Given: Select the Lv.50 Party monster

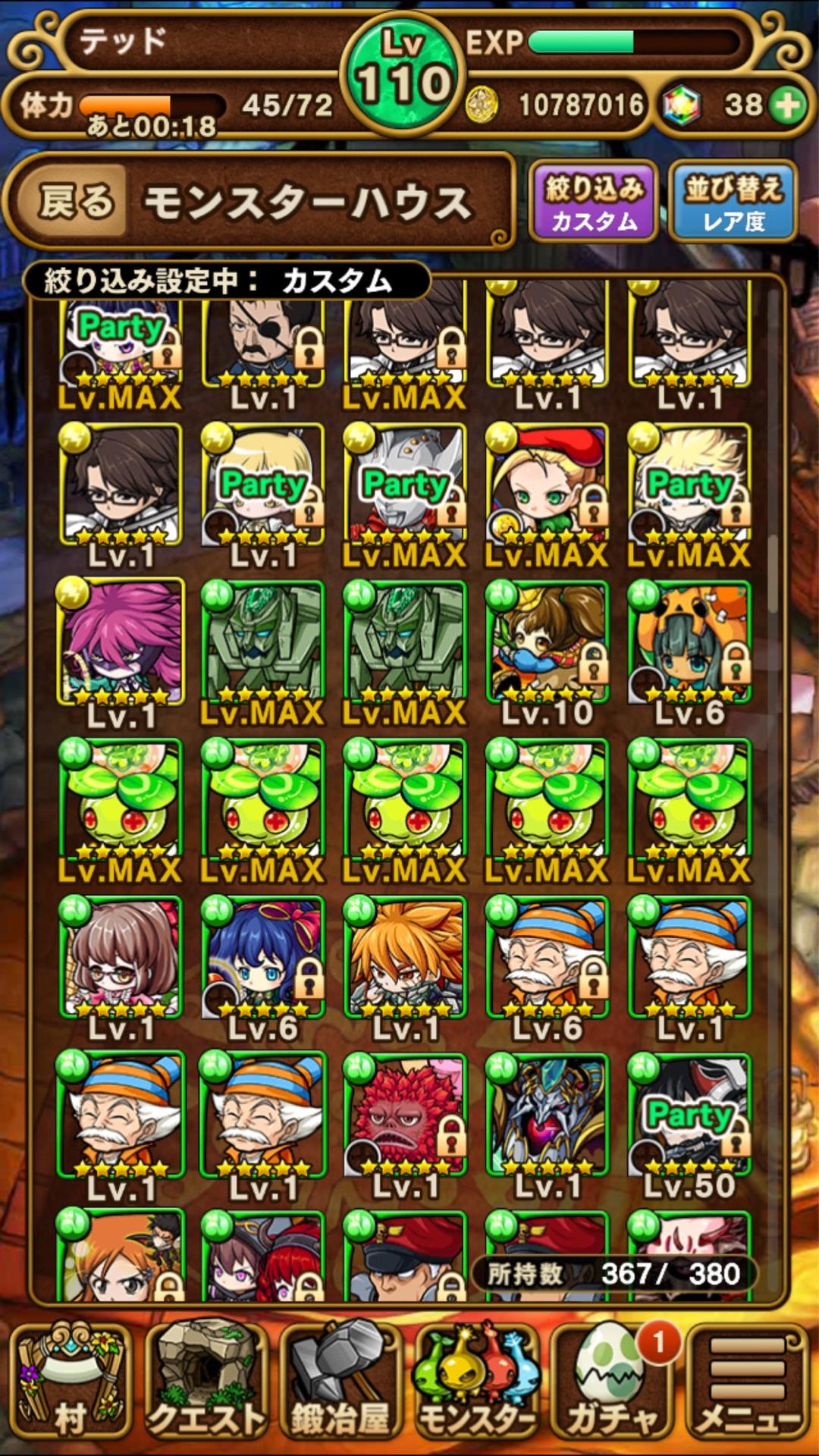Looking at the screenshot, I should coord(689,1115).
